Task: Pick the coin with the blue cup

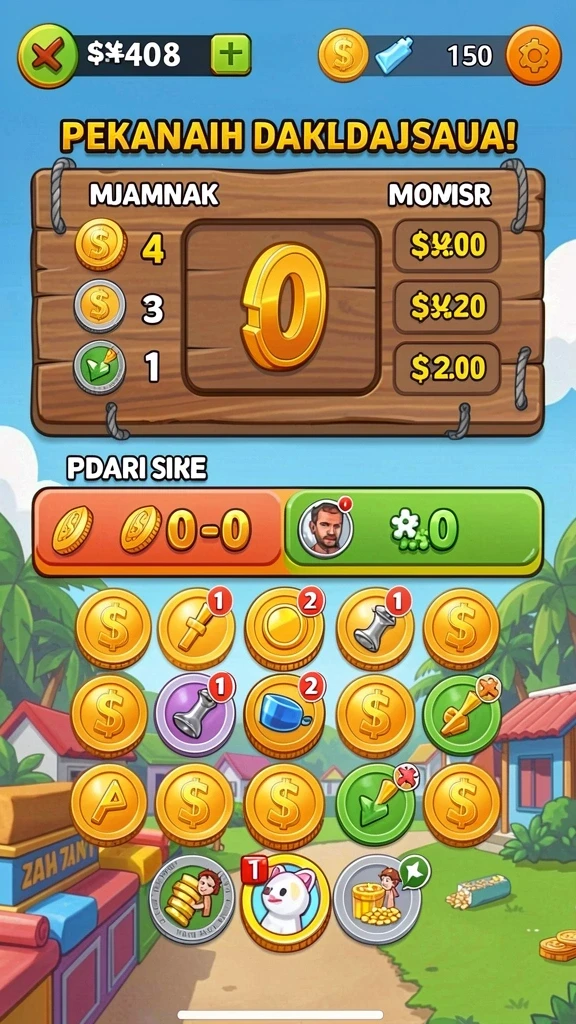Action: click(x=284, y=715)
